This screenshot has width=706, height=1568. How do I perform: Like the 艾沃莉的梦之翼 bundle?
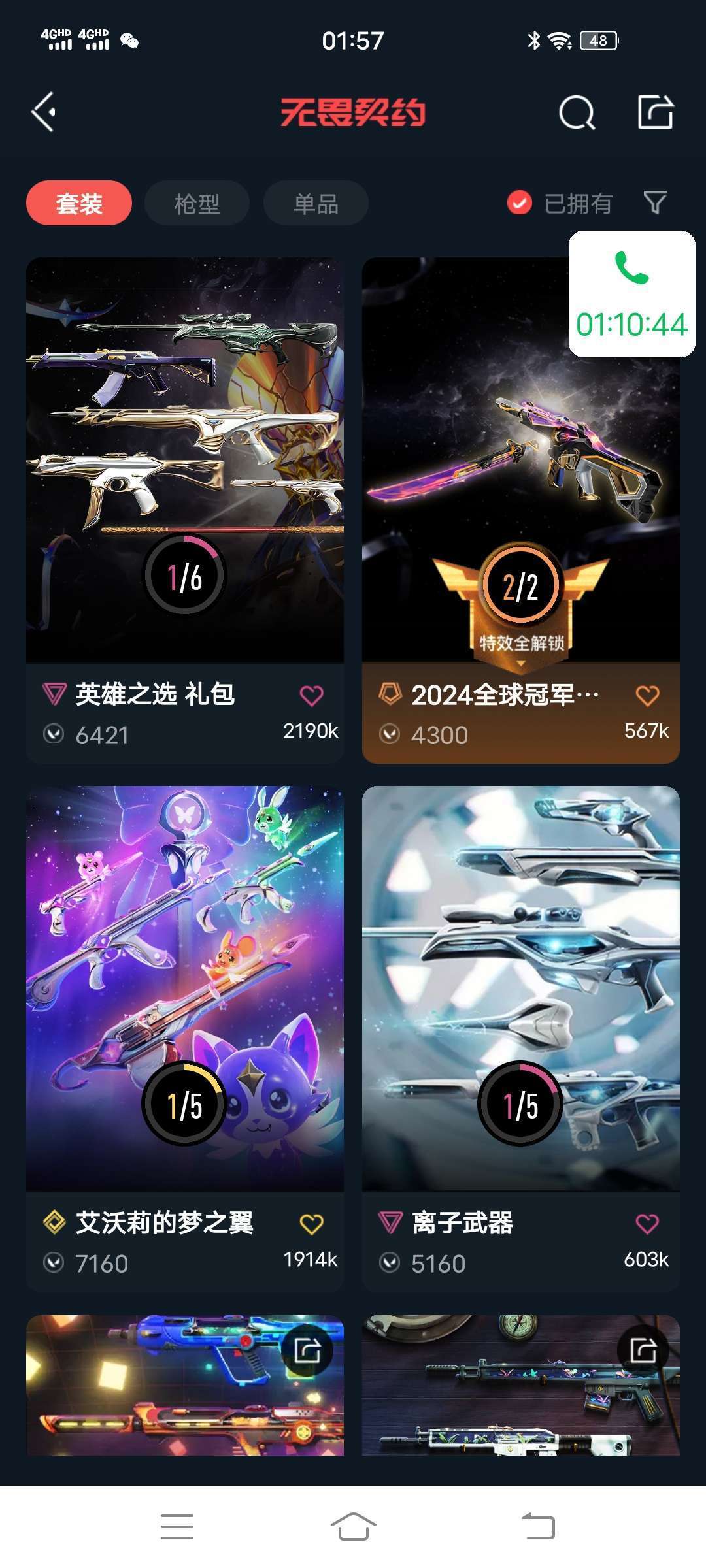coord(311,1224)
